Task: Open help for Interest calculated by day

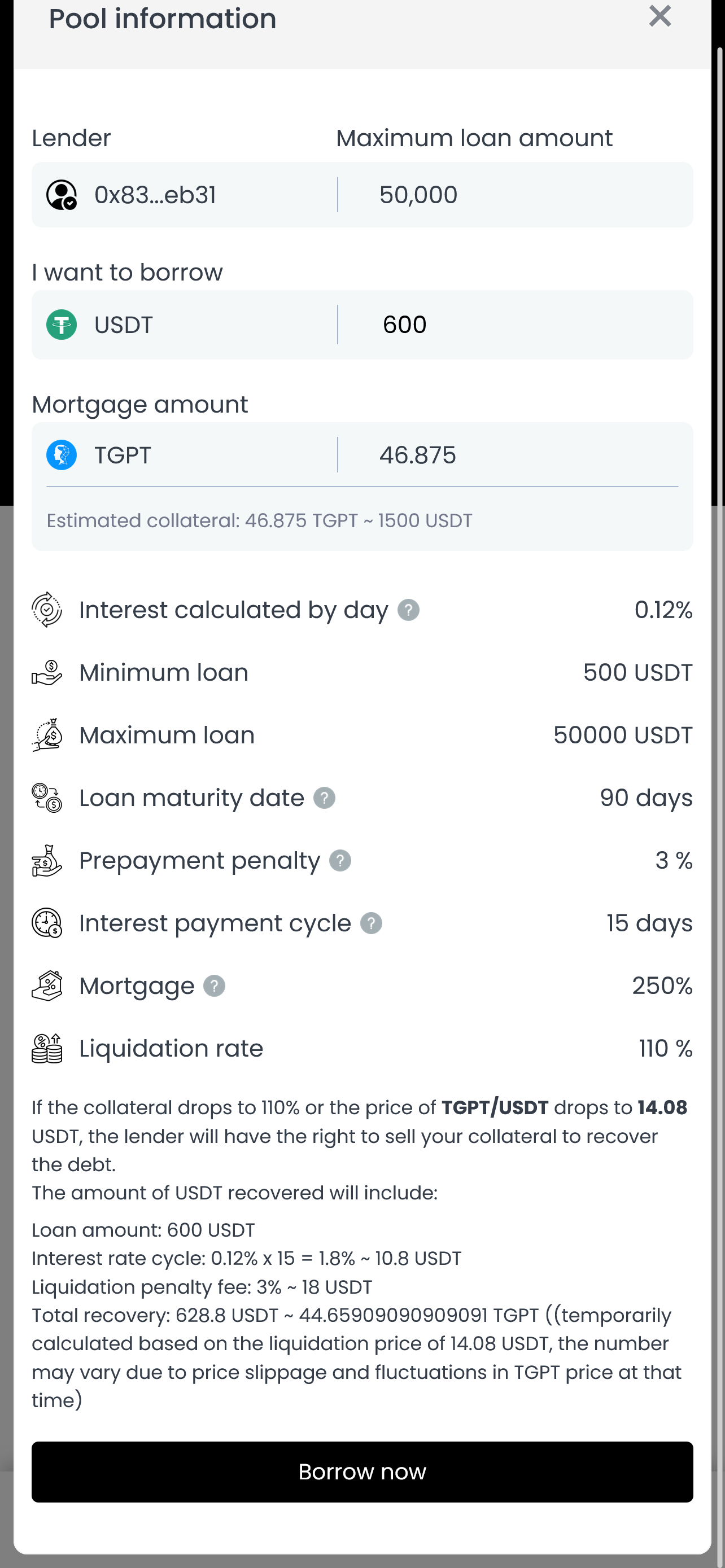Action: [x=408, y=610]
